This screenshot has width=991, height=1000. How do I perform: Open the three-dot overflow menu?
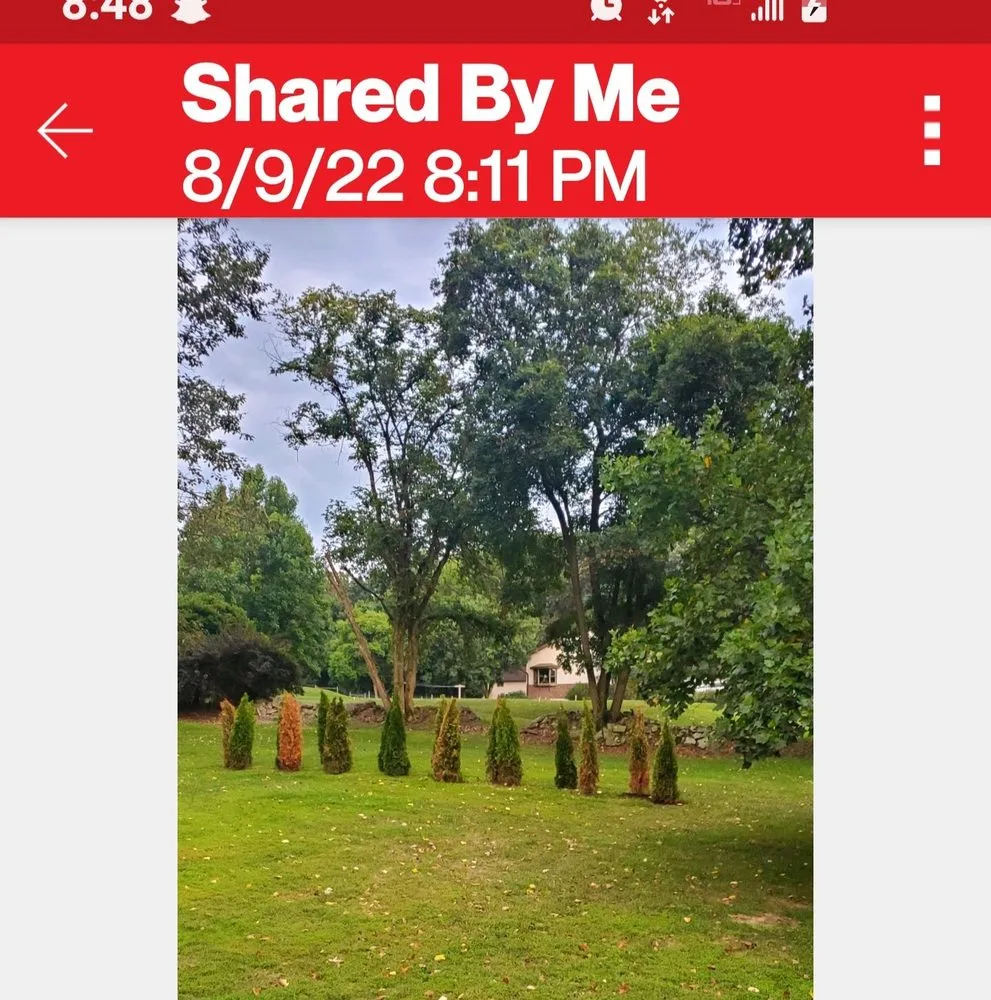[x=932, y=130]
